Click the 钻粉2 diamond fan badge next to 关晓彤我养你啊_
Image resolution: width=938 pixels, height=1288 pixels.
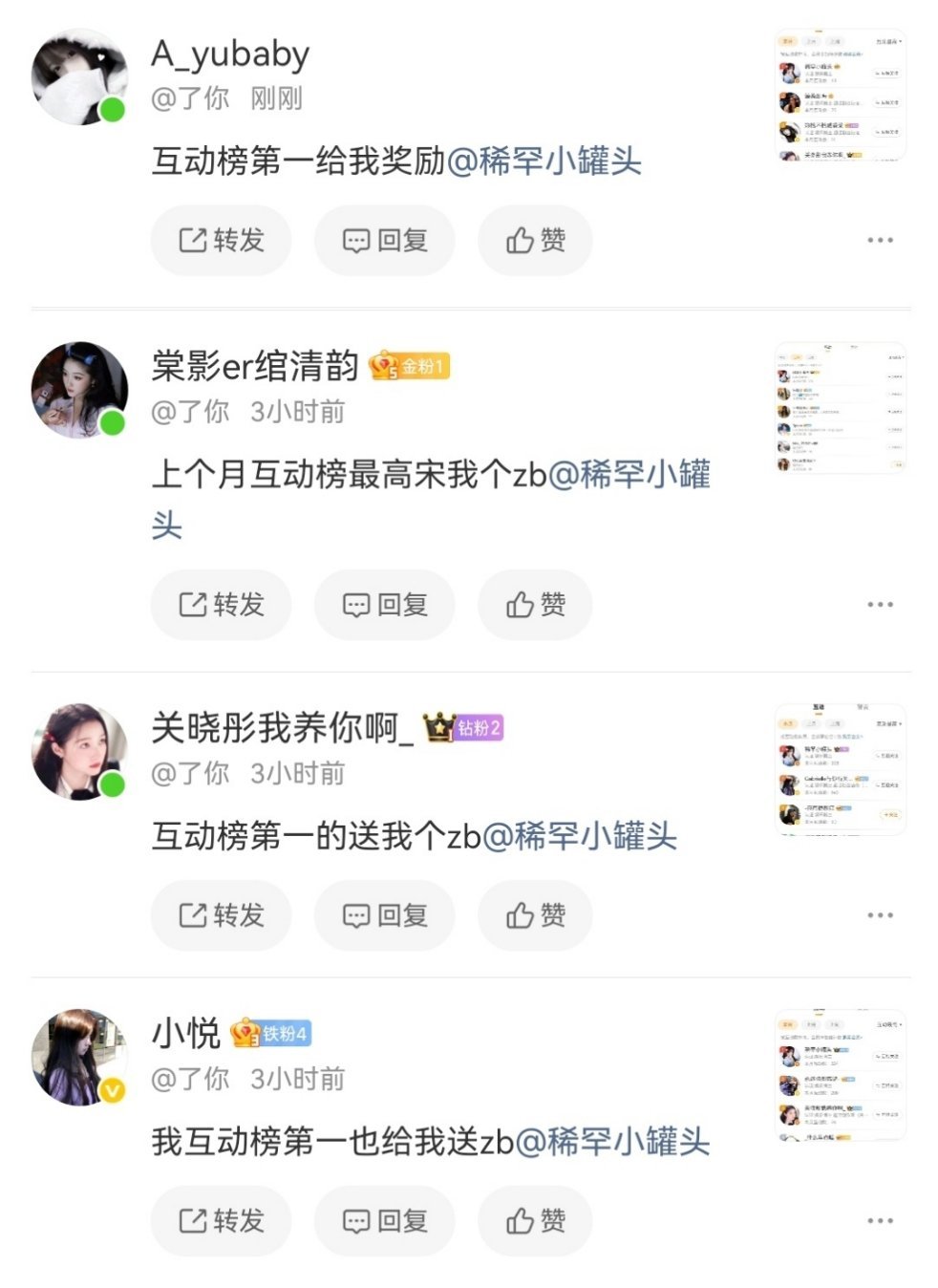click(x=468, y=729)
